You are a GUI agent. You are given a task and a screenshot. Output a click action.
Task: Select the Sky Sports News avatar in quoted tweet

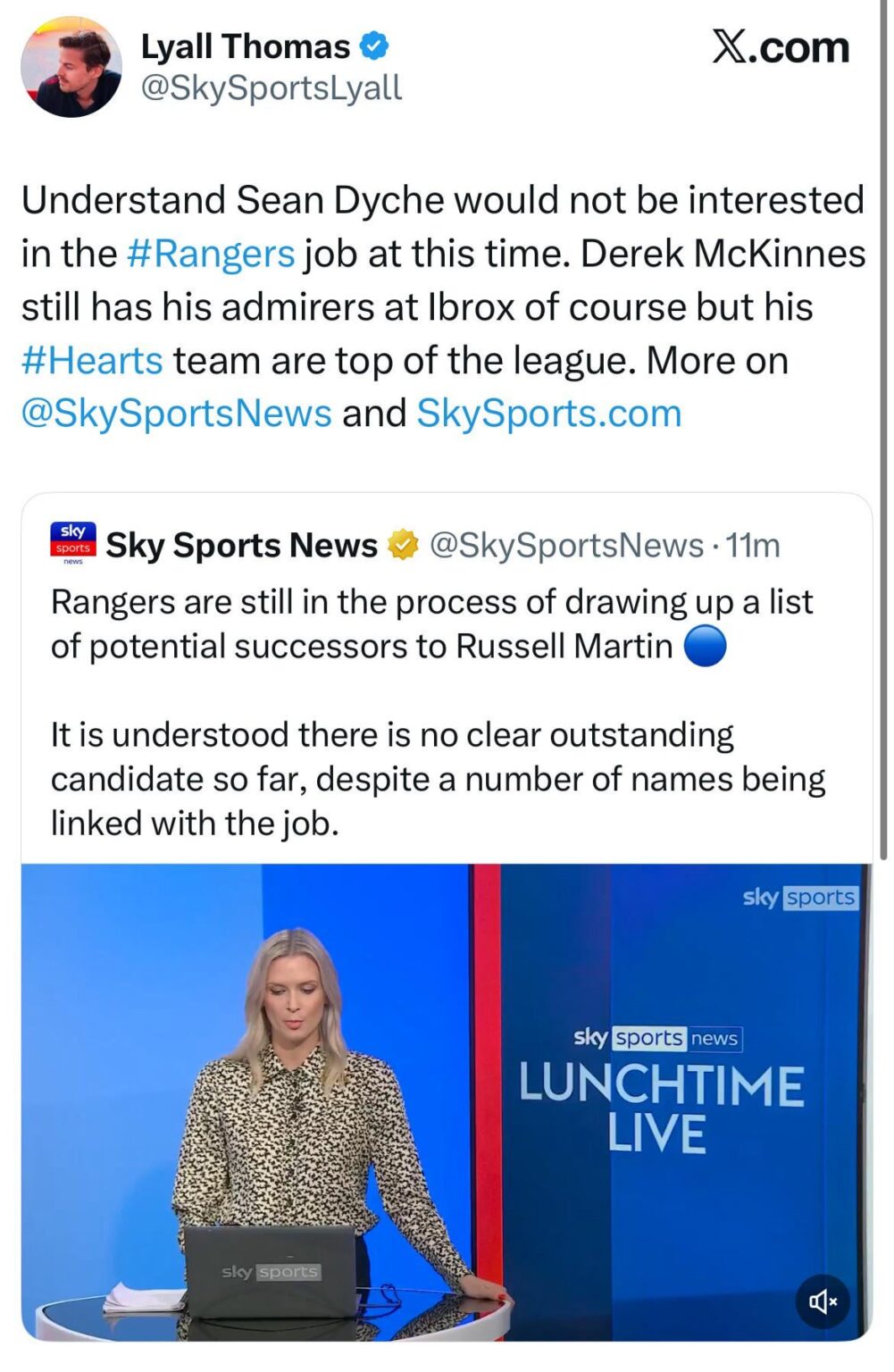coord(72,544)
